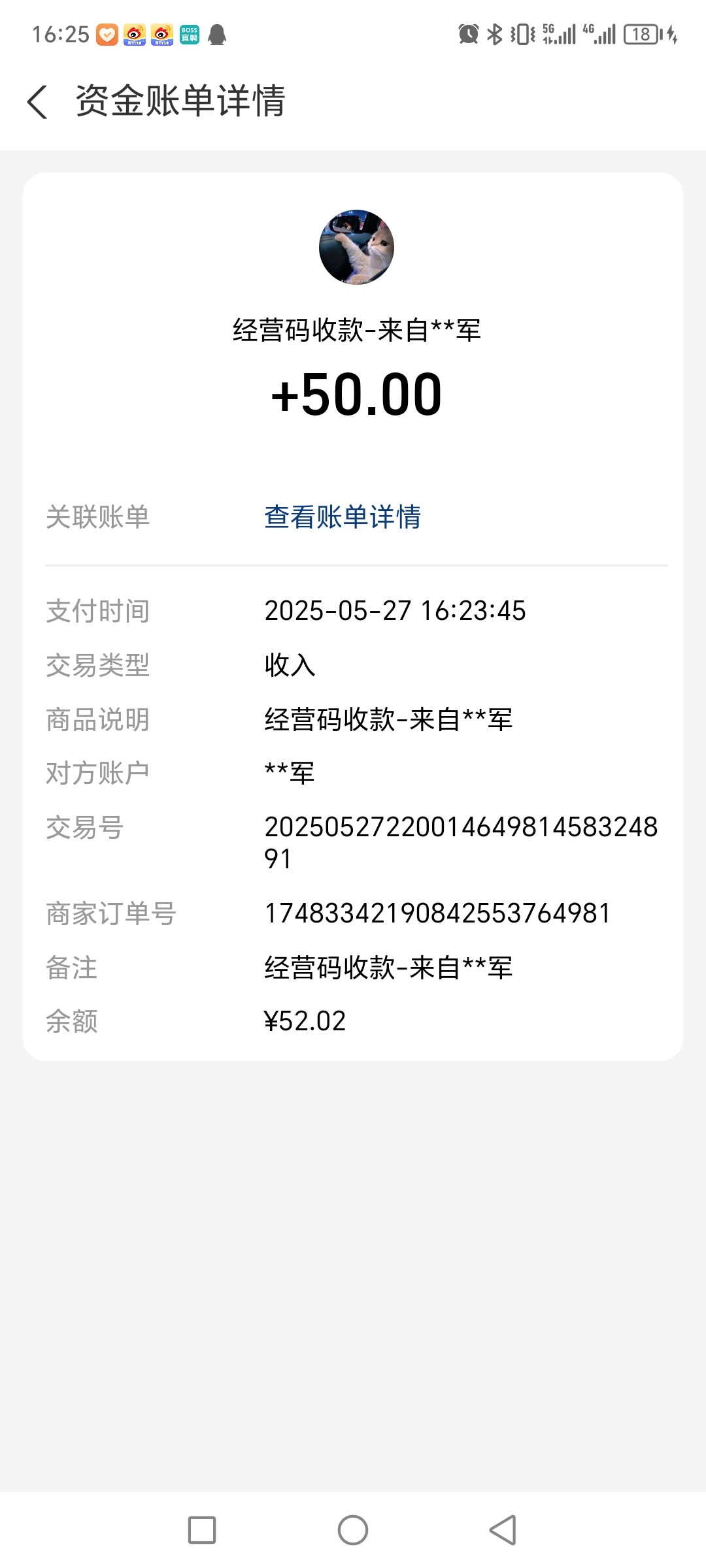The width and height of the screenshot is (706, 1568).
Task: Open recent apps with the square button
Action: coord(202,1530)
